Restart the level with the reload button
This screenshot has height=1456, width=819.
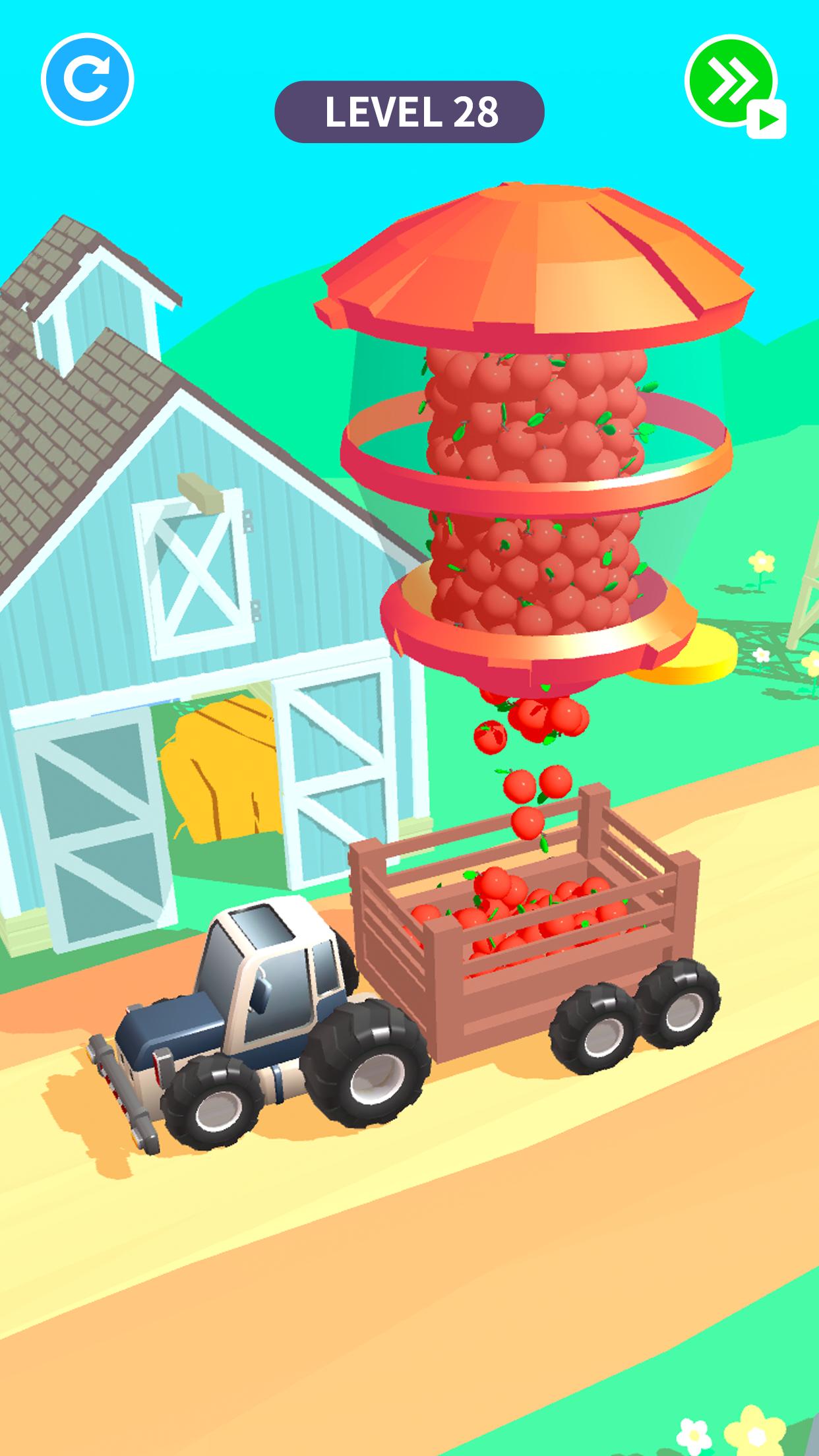click(x=87, y=80)
